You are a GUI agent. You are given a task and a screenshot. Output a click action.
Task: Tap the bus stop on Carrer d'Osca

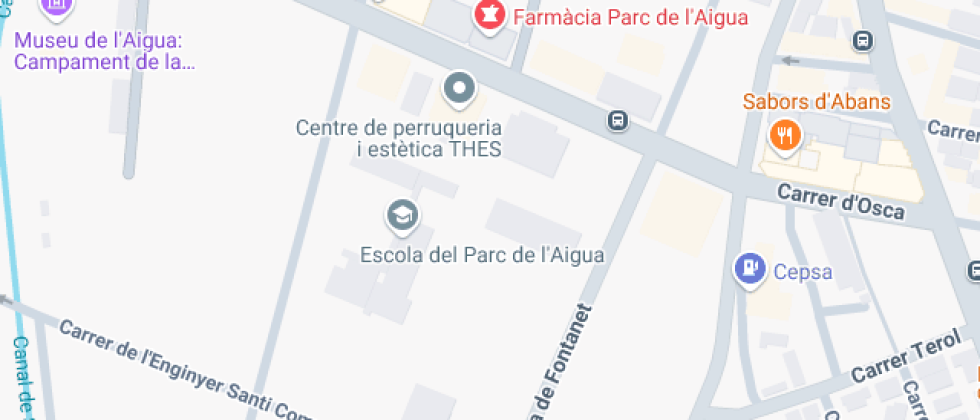[618, 122]
